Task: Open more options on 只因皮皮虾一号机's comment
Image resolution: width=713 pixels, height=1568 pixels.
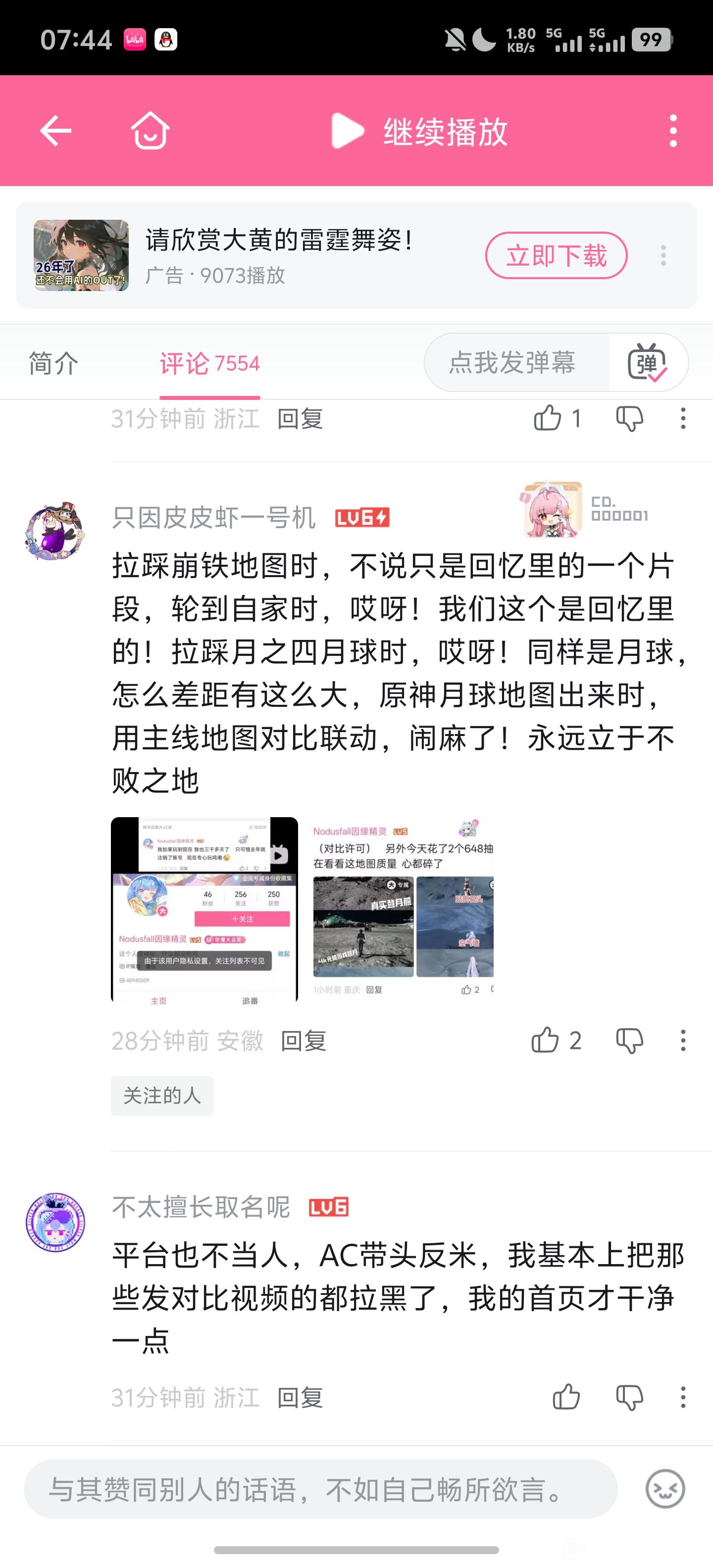Action: 683,1040
